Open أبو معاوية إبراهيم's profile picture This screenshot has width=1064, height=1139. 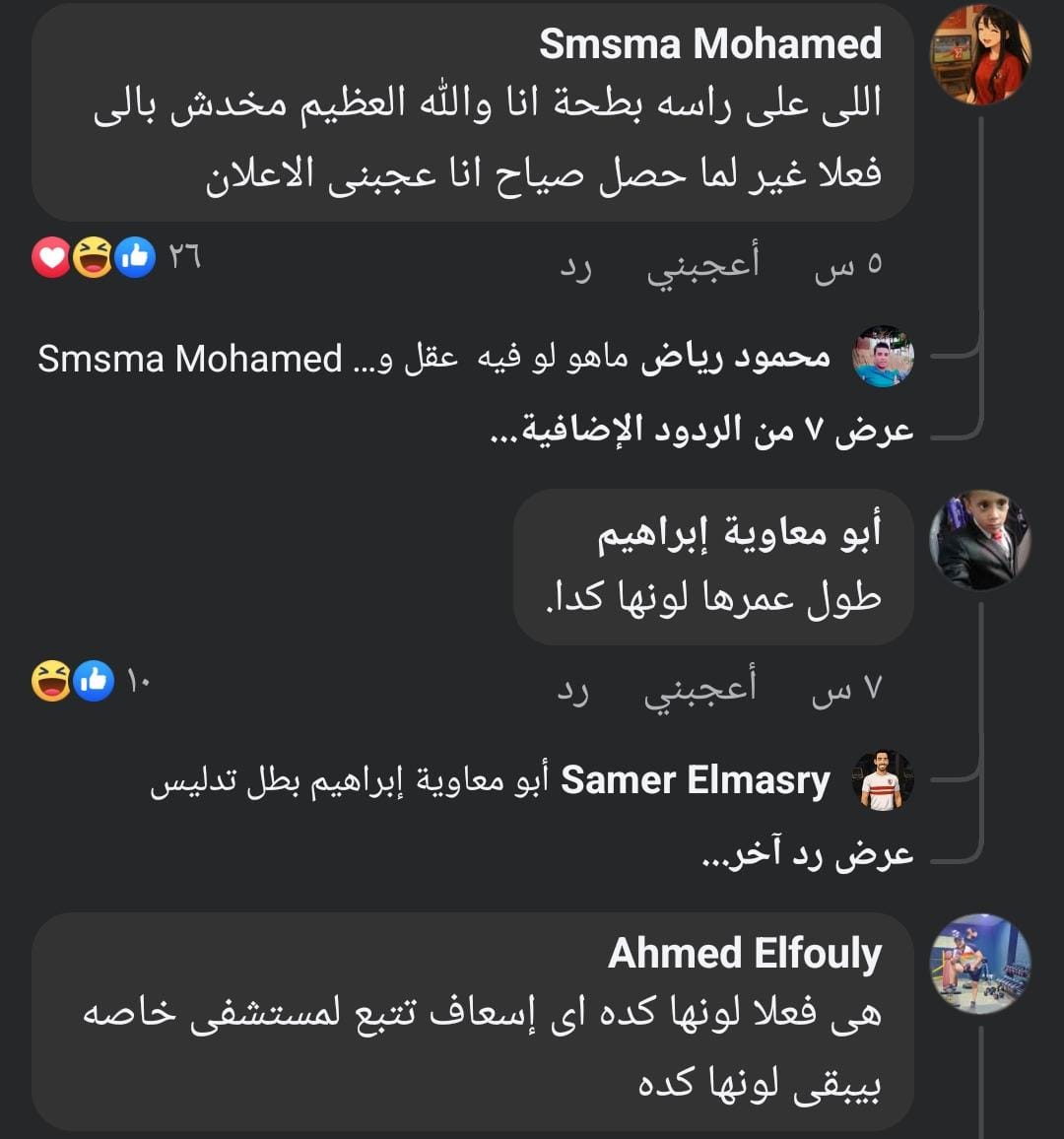pyautogui.click(x=980, y=541)
